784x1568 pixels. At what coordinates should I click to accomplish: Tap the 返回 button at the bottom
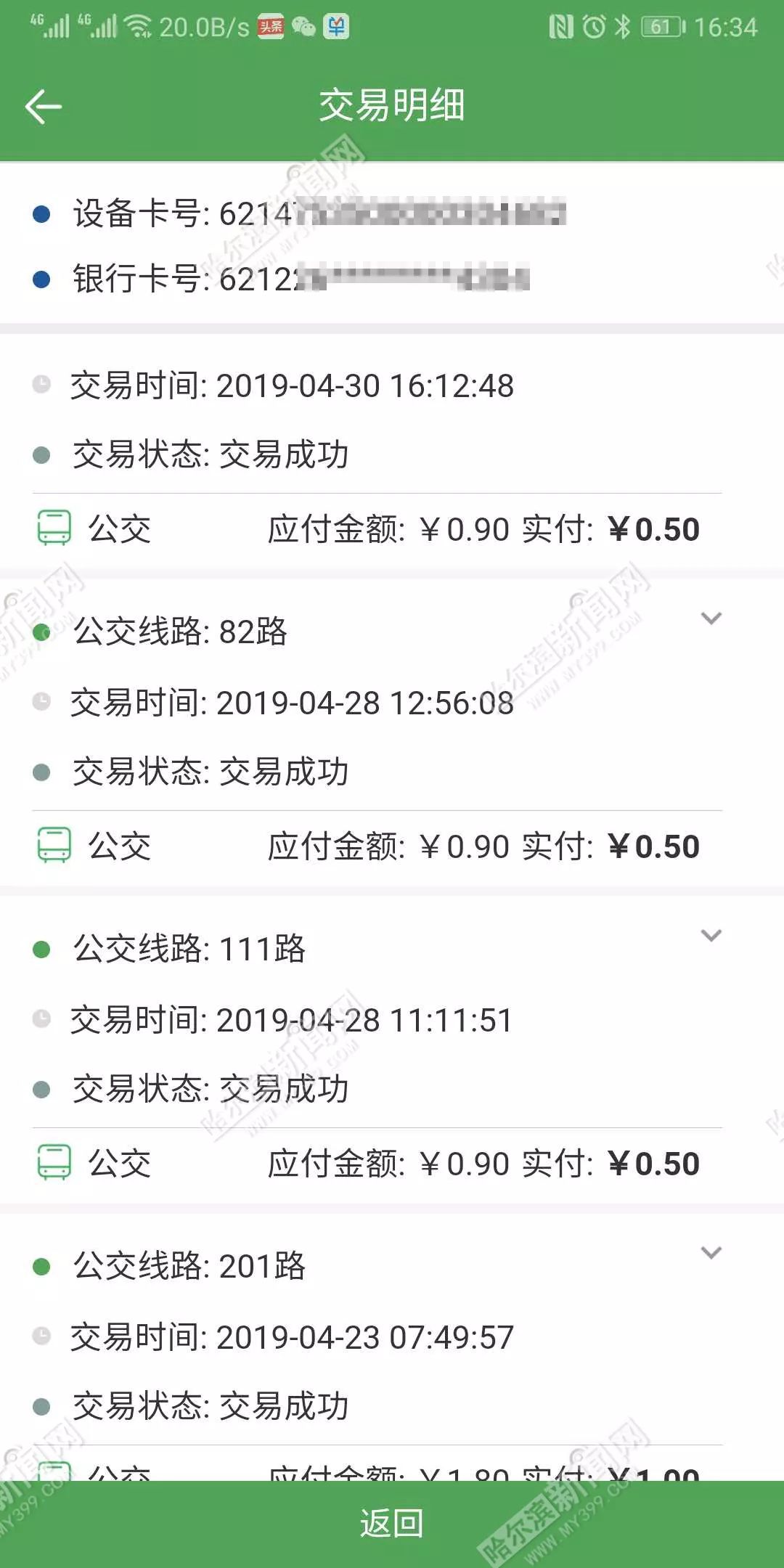pos(392,1525)
